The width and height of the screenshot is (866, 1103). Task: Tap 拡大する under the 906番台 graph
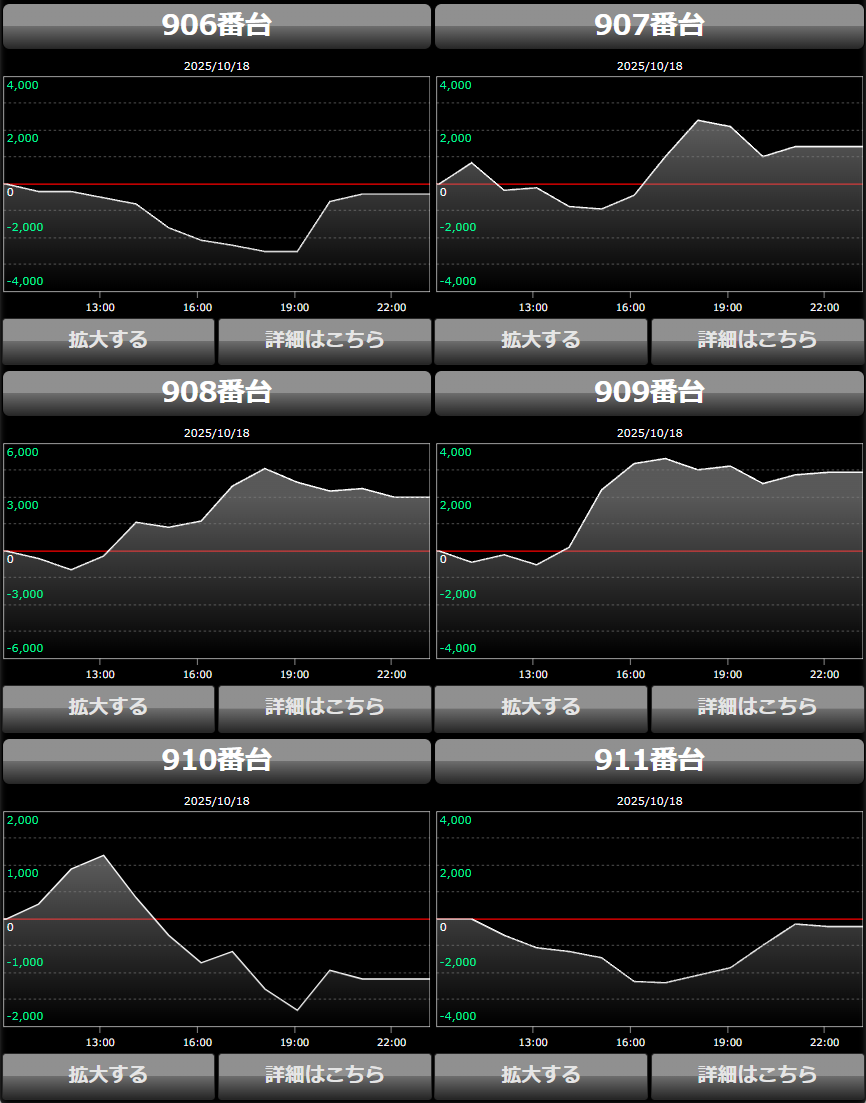(108, 341)
